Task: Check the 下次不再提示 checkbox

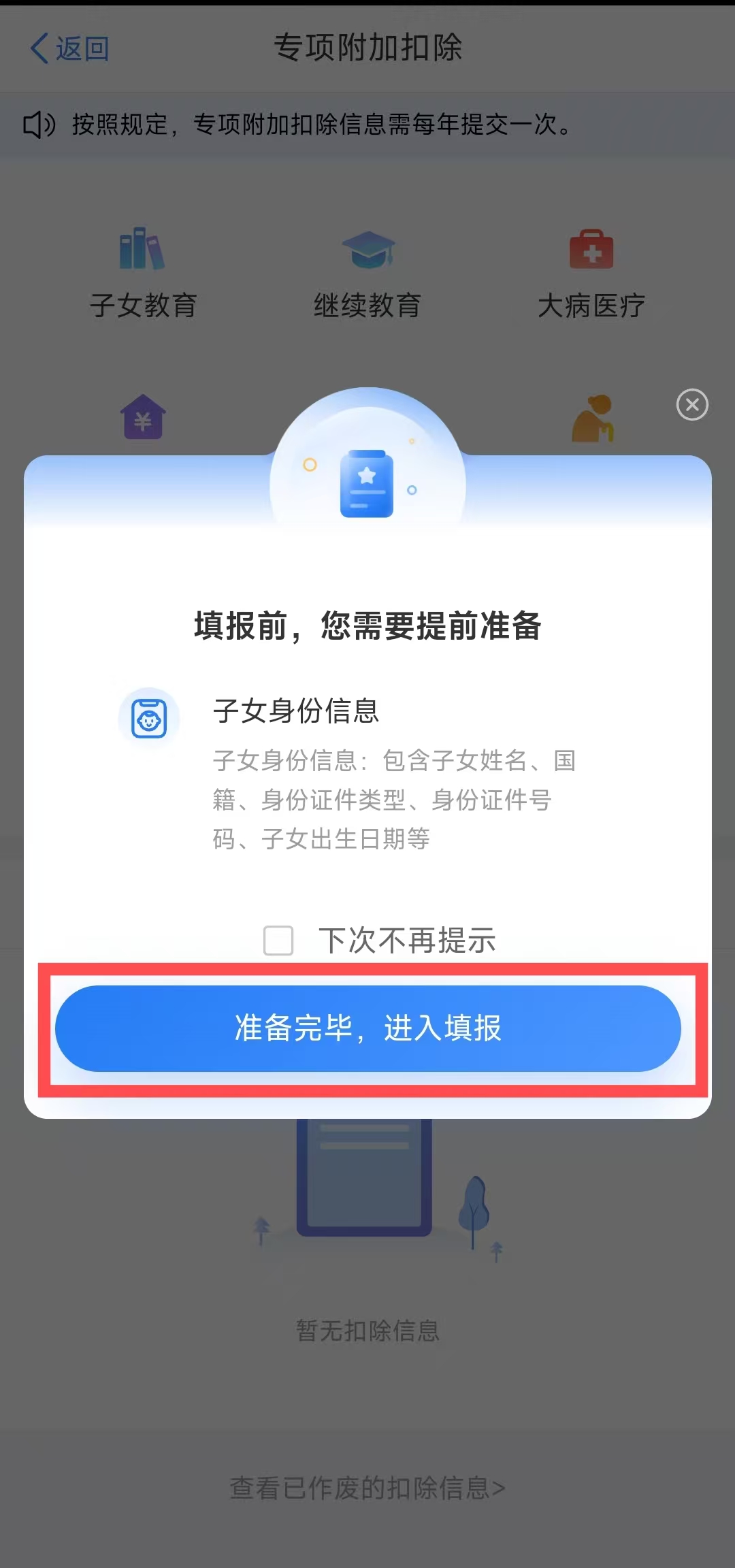Action: [278, 941]
